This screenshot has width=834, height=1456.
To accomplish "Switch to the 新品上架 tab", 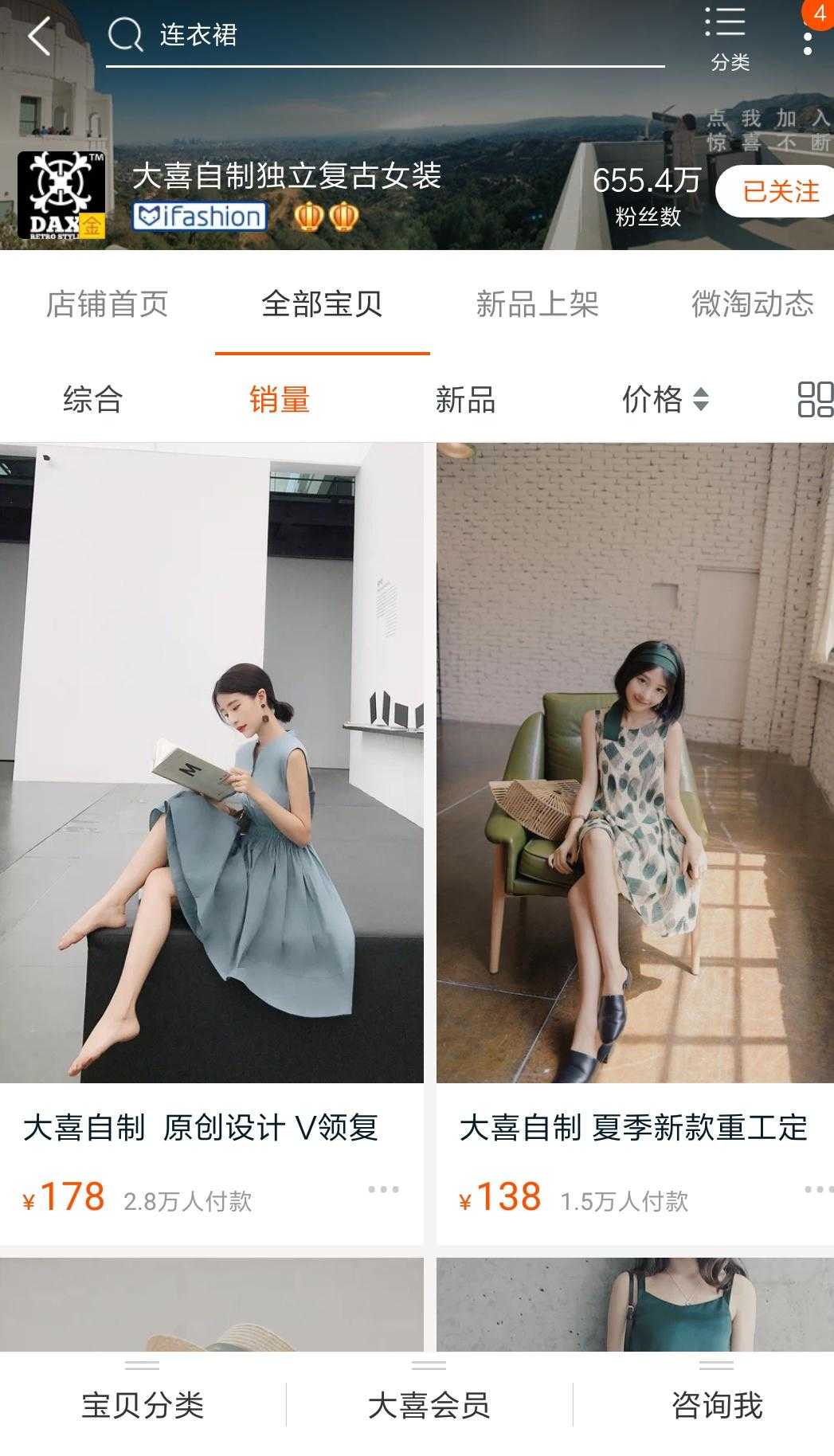I will (538, 303).
